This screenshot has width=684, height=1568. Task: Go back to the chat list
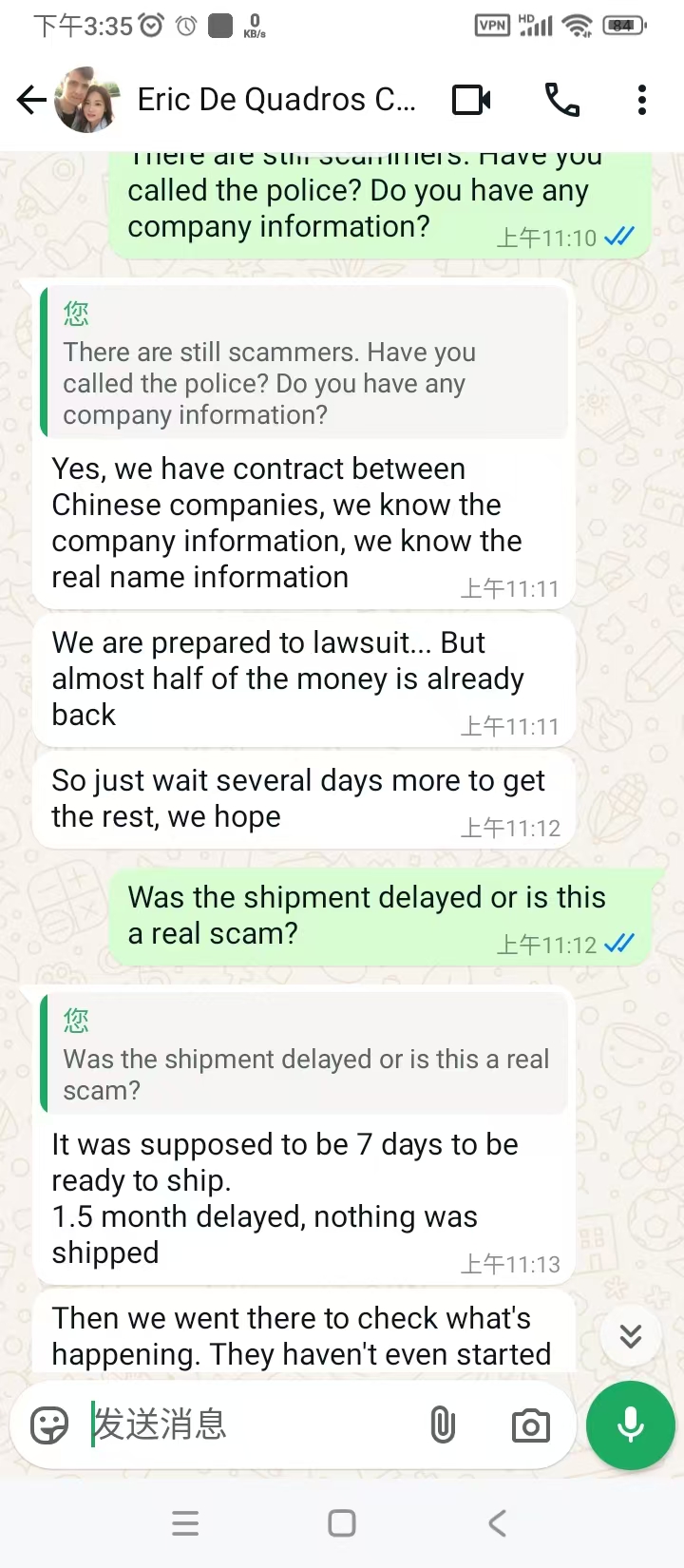pos(31,100)
